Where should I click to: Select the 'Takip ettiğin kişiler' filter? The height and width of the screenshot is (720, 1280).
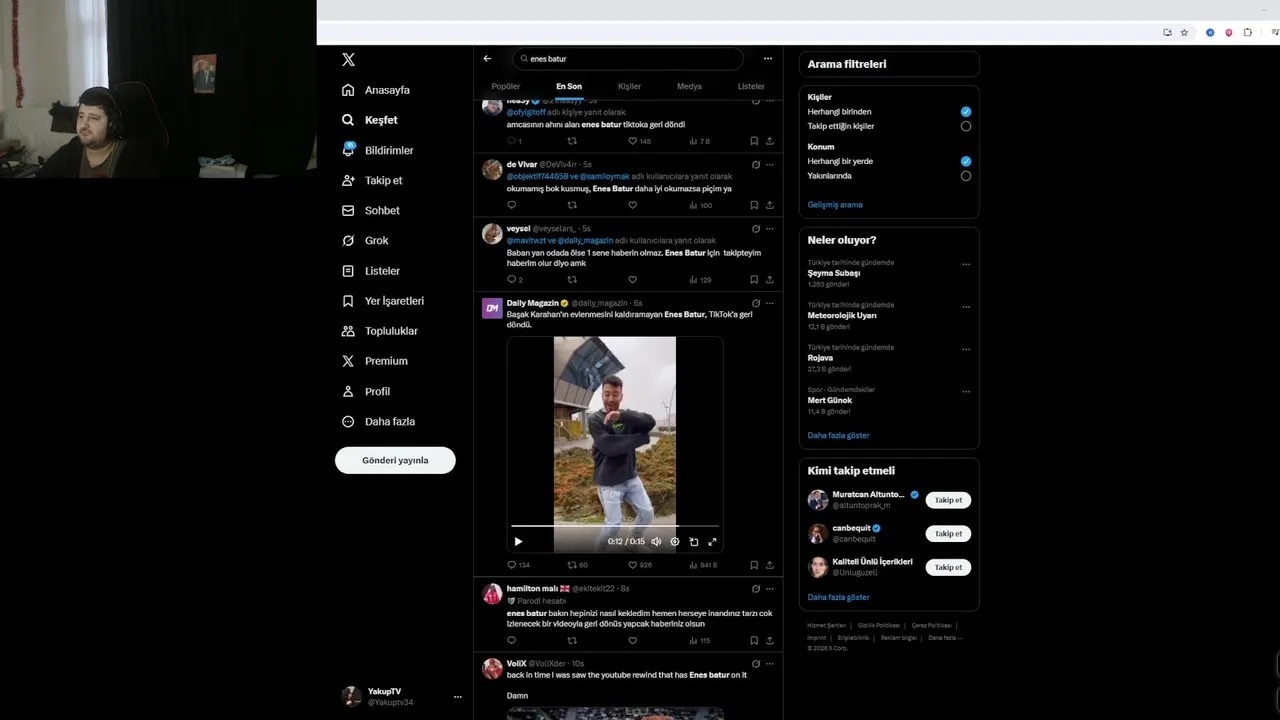point(965,126)
